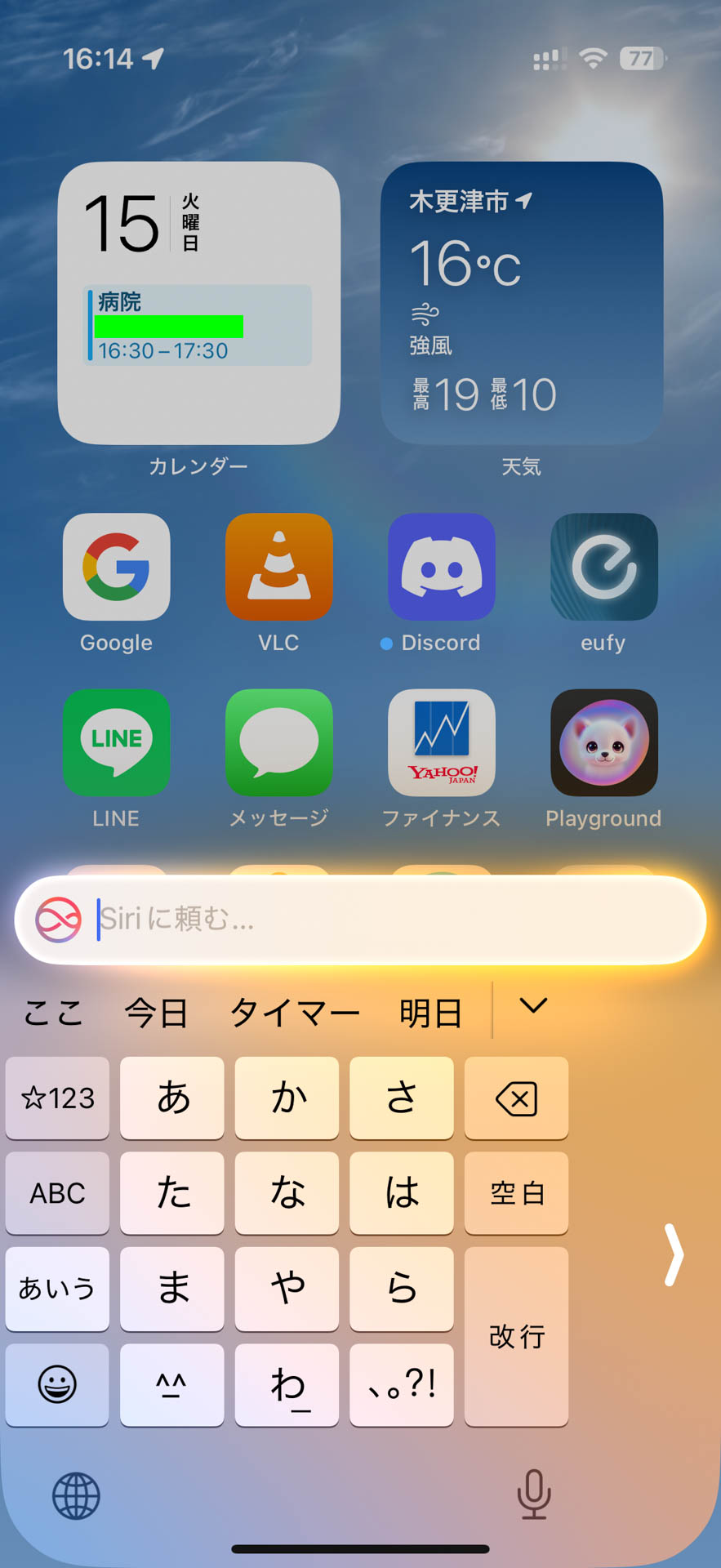Image resolution: width=721 pixels, height=1568 pixels.
Task: Switch keyboard to ABC input mode
Action: point(56,1193)
